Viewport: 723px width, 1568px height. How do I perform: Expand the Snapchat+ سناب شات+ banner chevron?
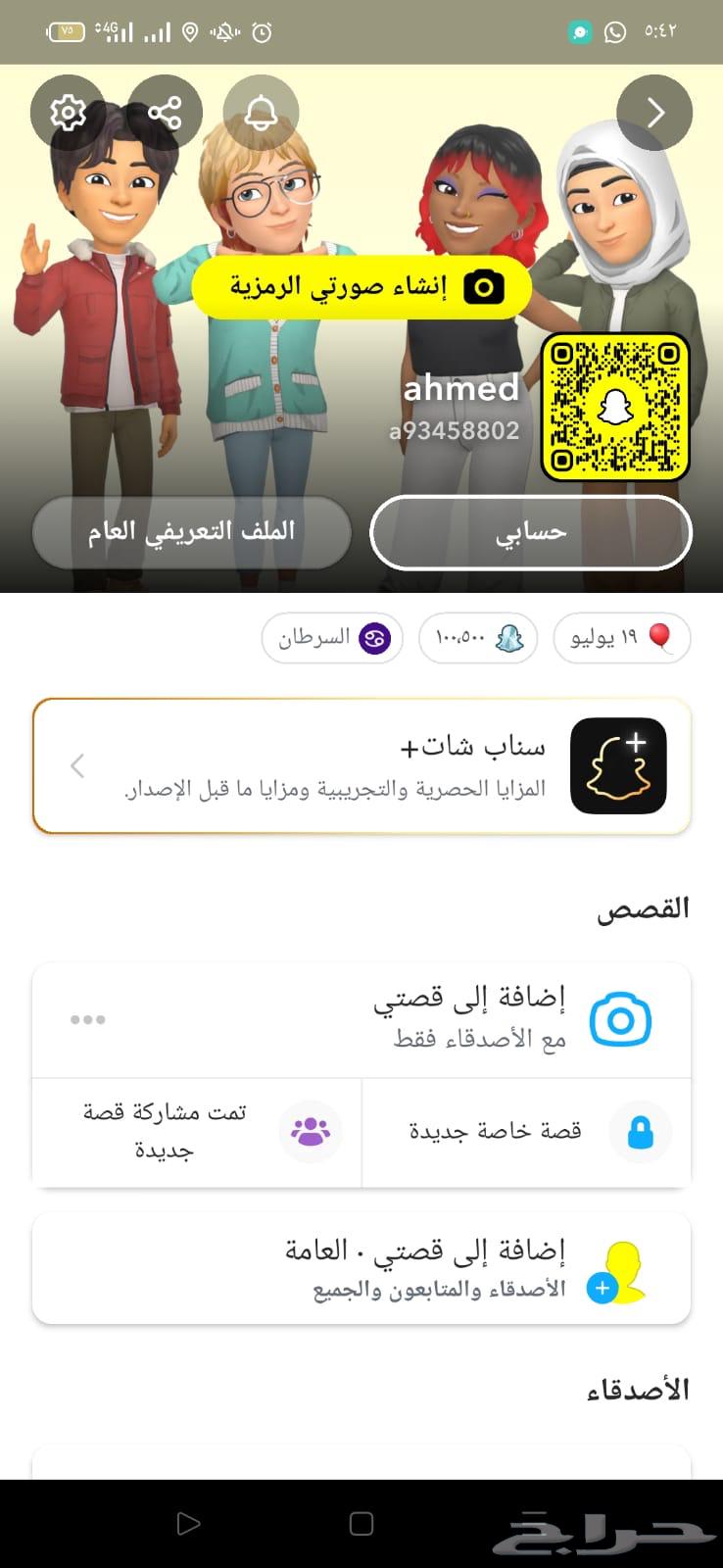click(76, 766)
